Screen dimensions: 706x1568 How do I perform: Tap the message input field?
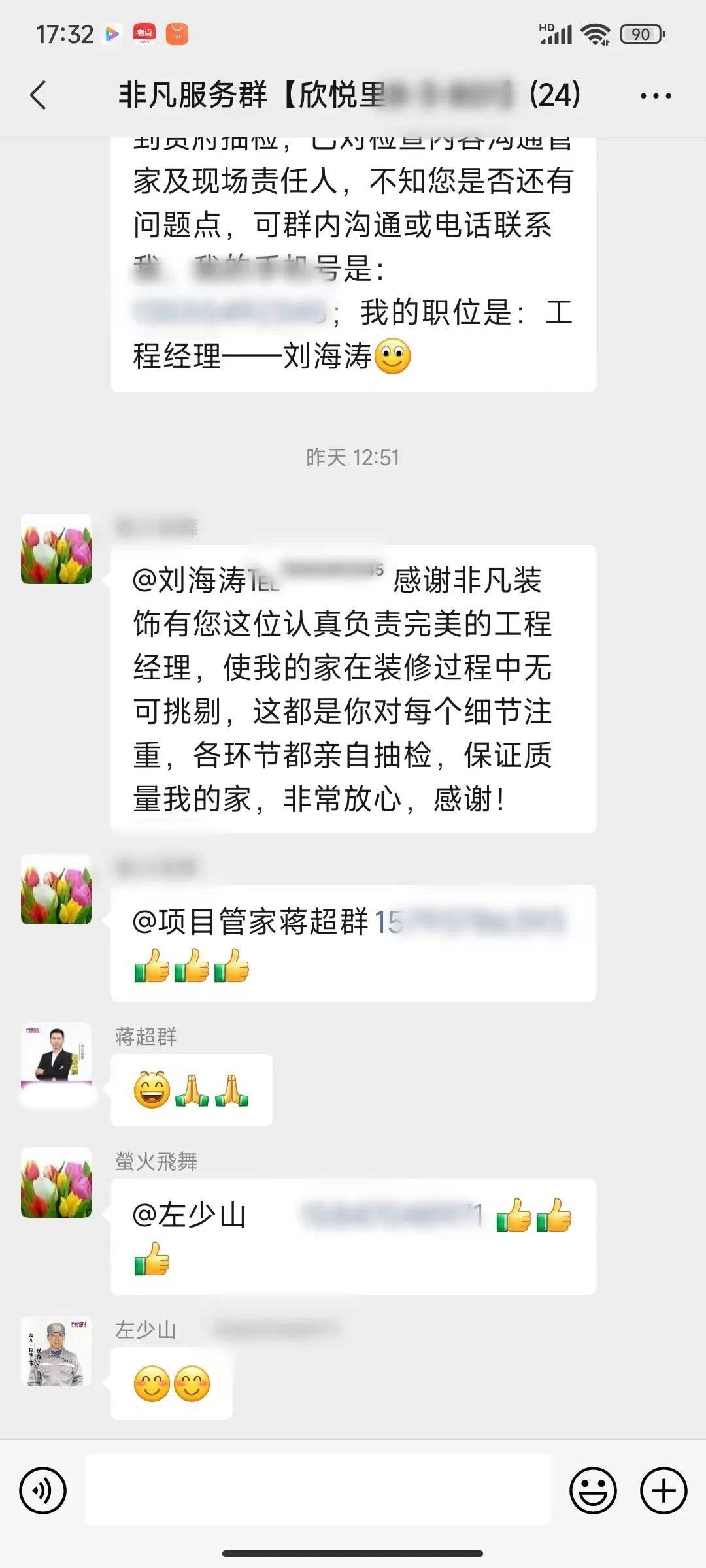(318, 1490)
